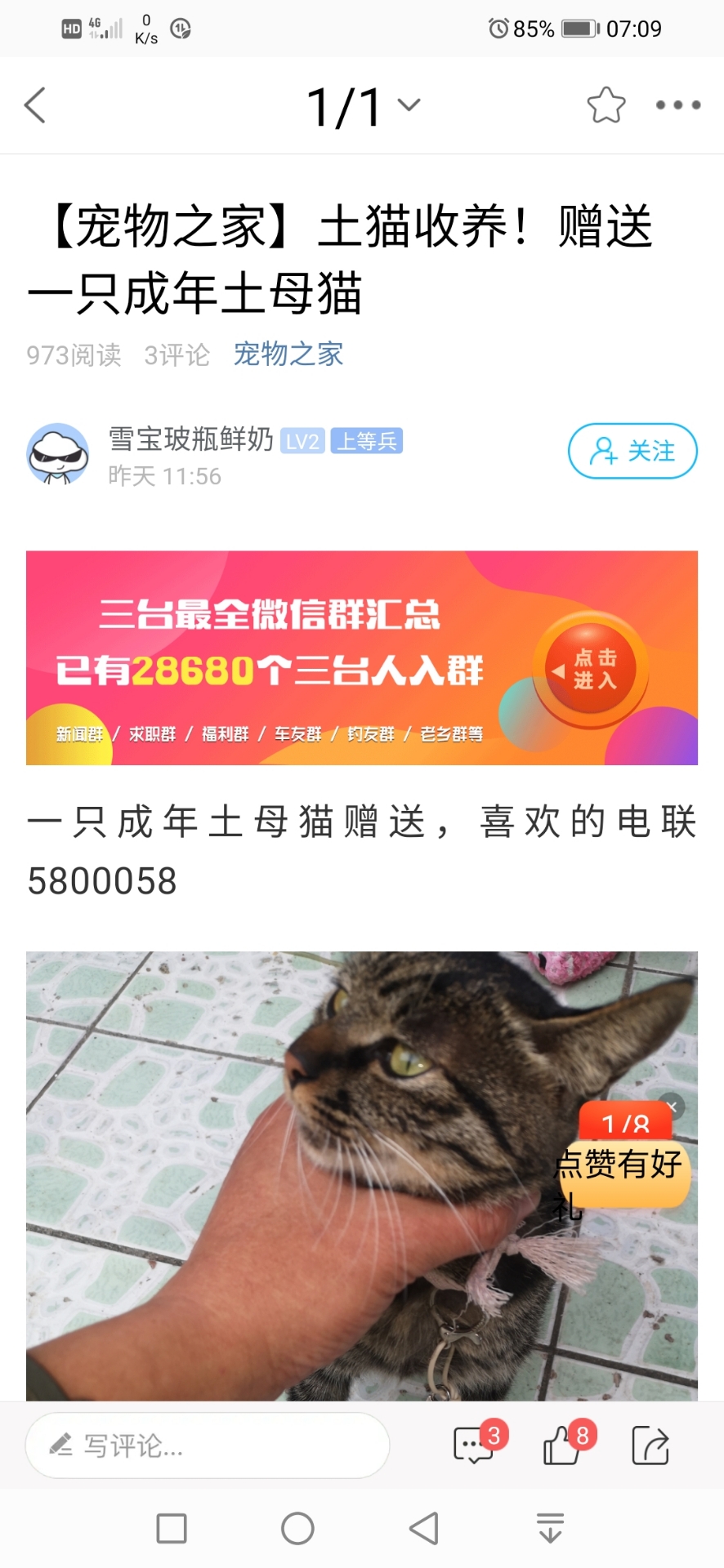The height and width of the screenshot is (1568, 724).
Task: Return to the system home screen
Action: [297, 1529]
